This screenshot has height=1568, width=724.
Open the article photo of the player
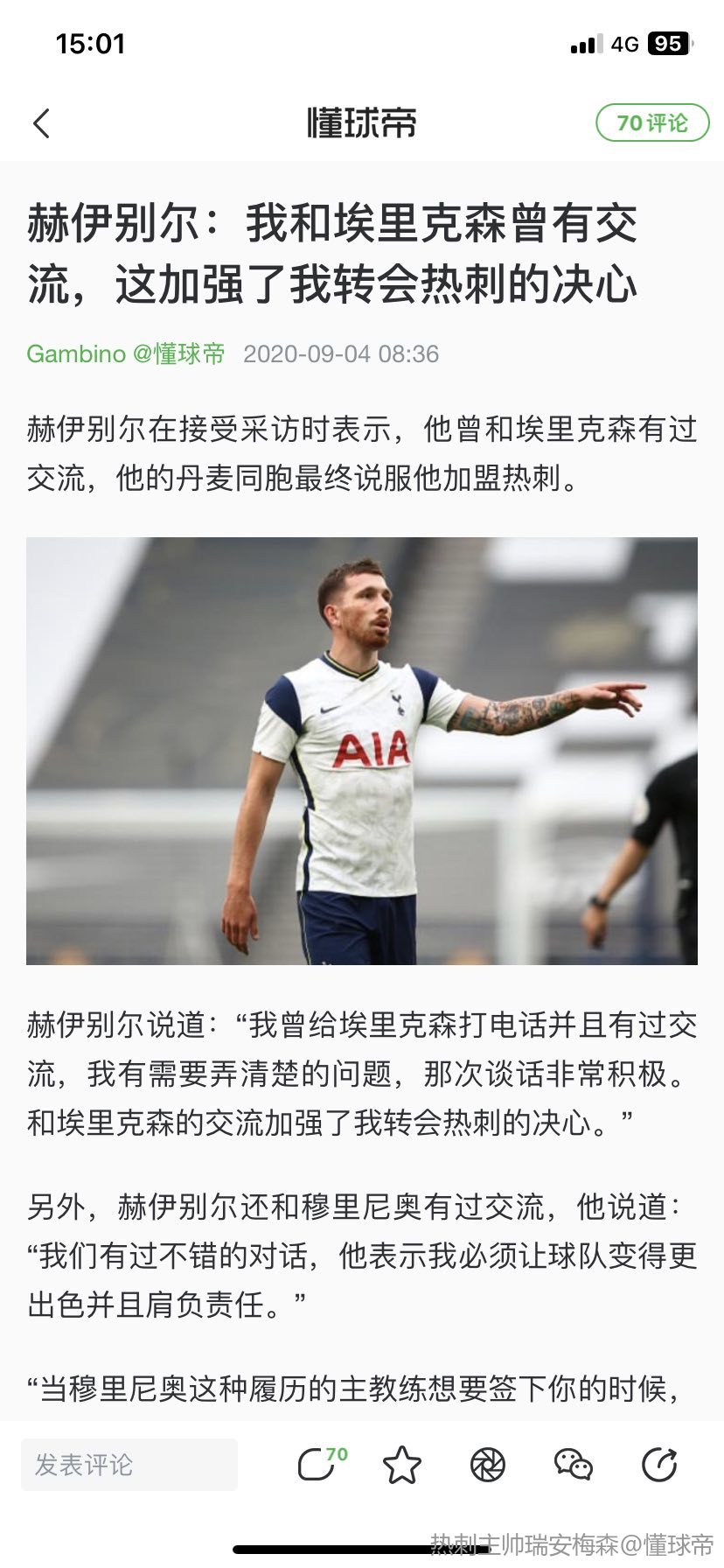362,751
